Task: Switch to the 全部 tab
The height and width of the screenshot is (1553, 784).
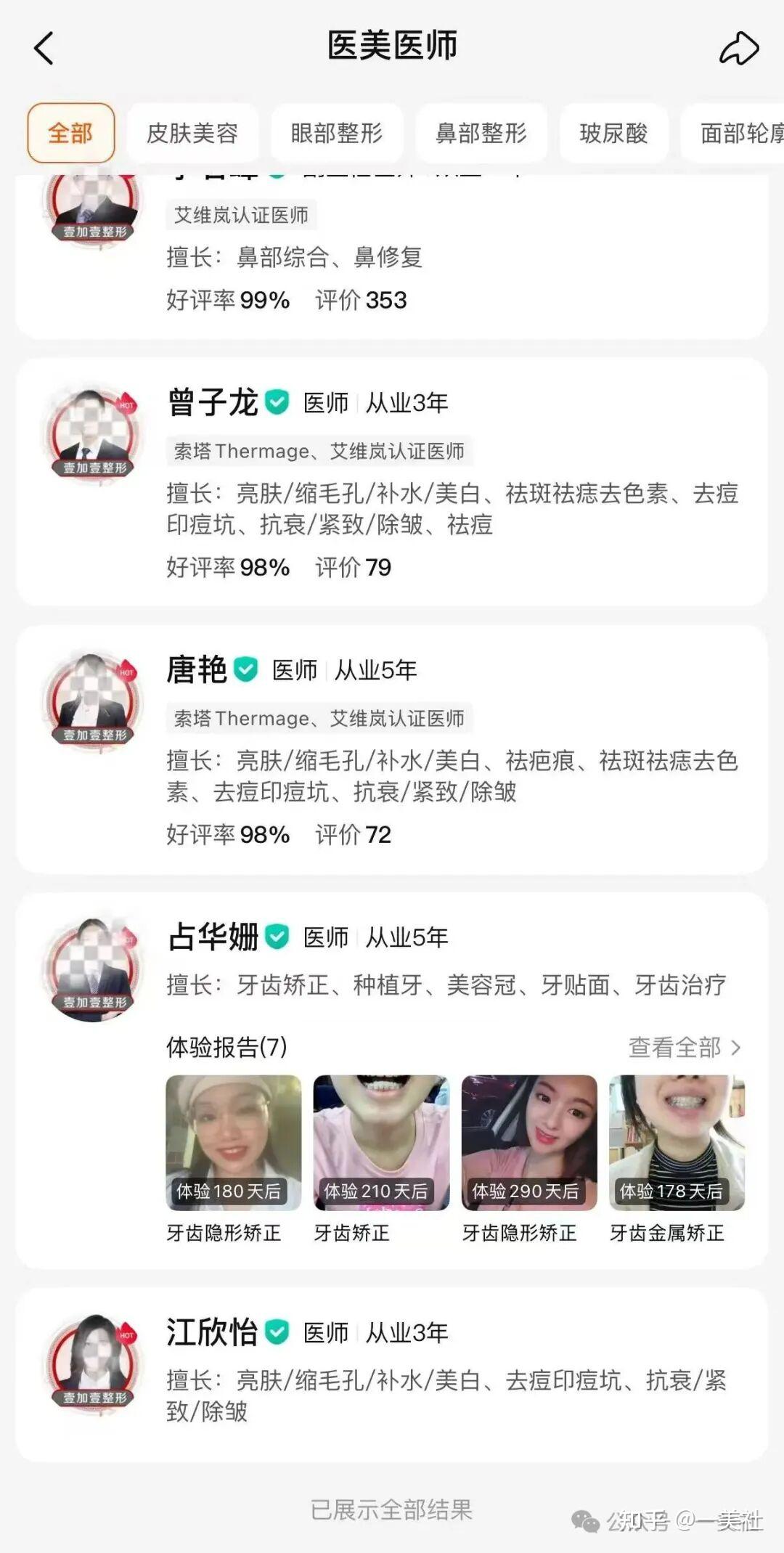Action: [x=70, y=133]
